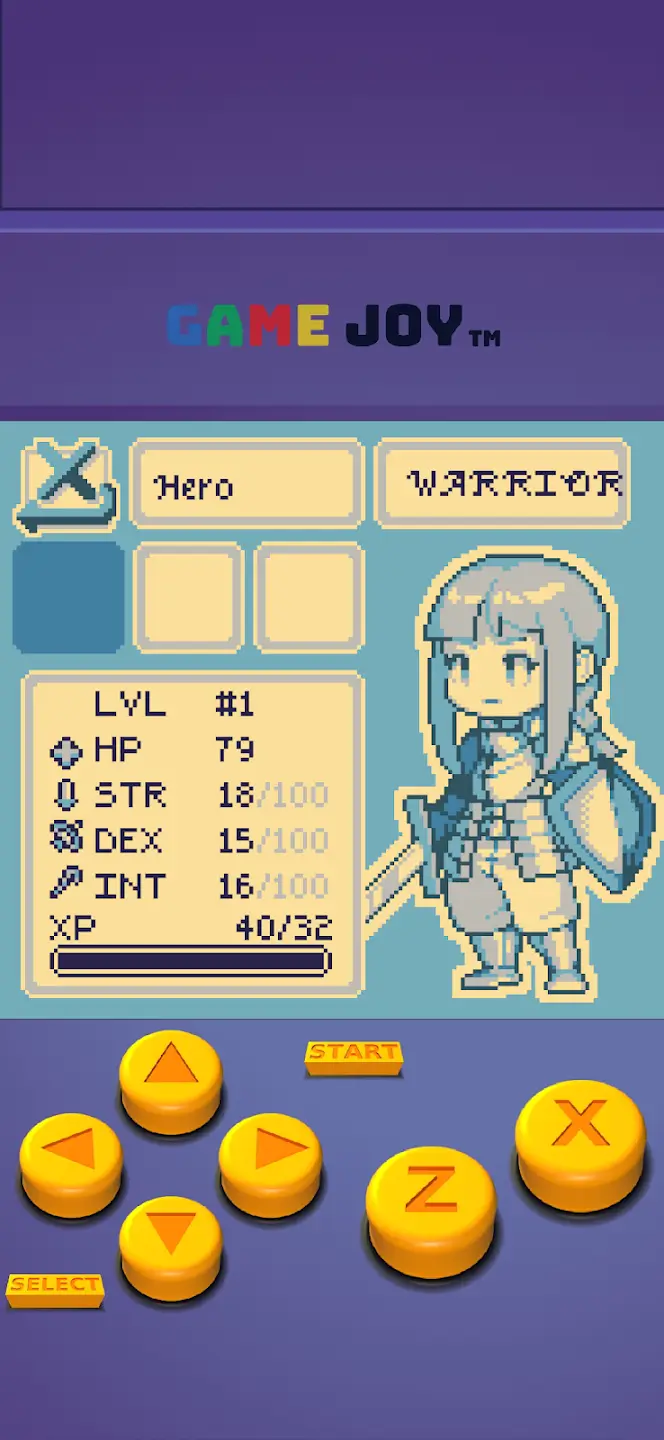Tap the right arrow on the d-pad
The image size is (664, 1440).
[x=270, y=1164]
